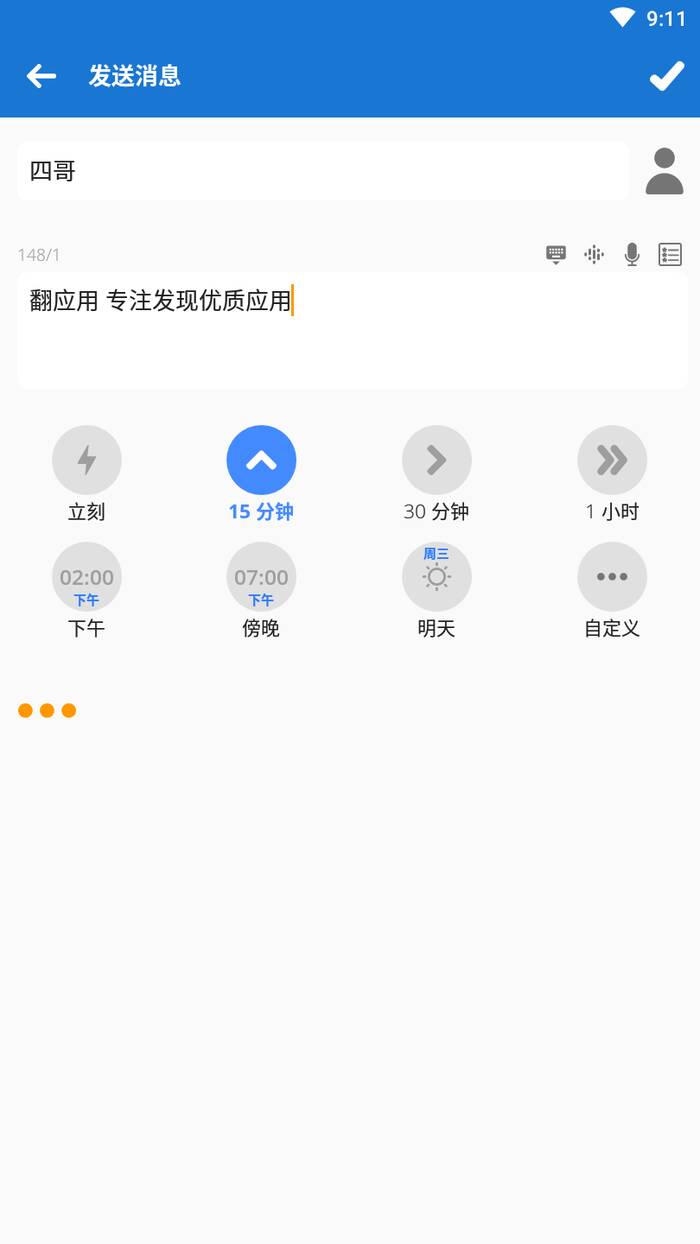This screenshot has width=700, height=1244.
Task: Start voice input with the microphone
Action: point(632,254)
